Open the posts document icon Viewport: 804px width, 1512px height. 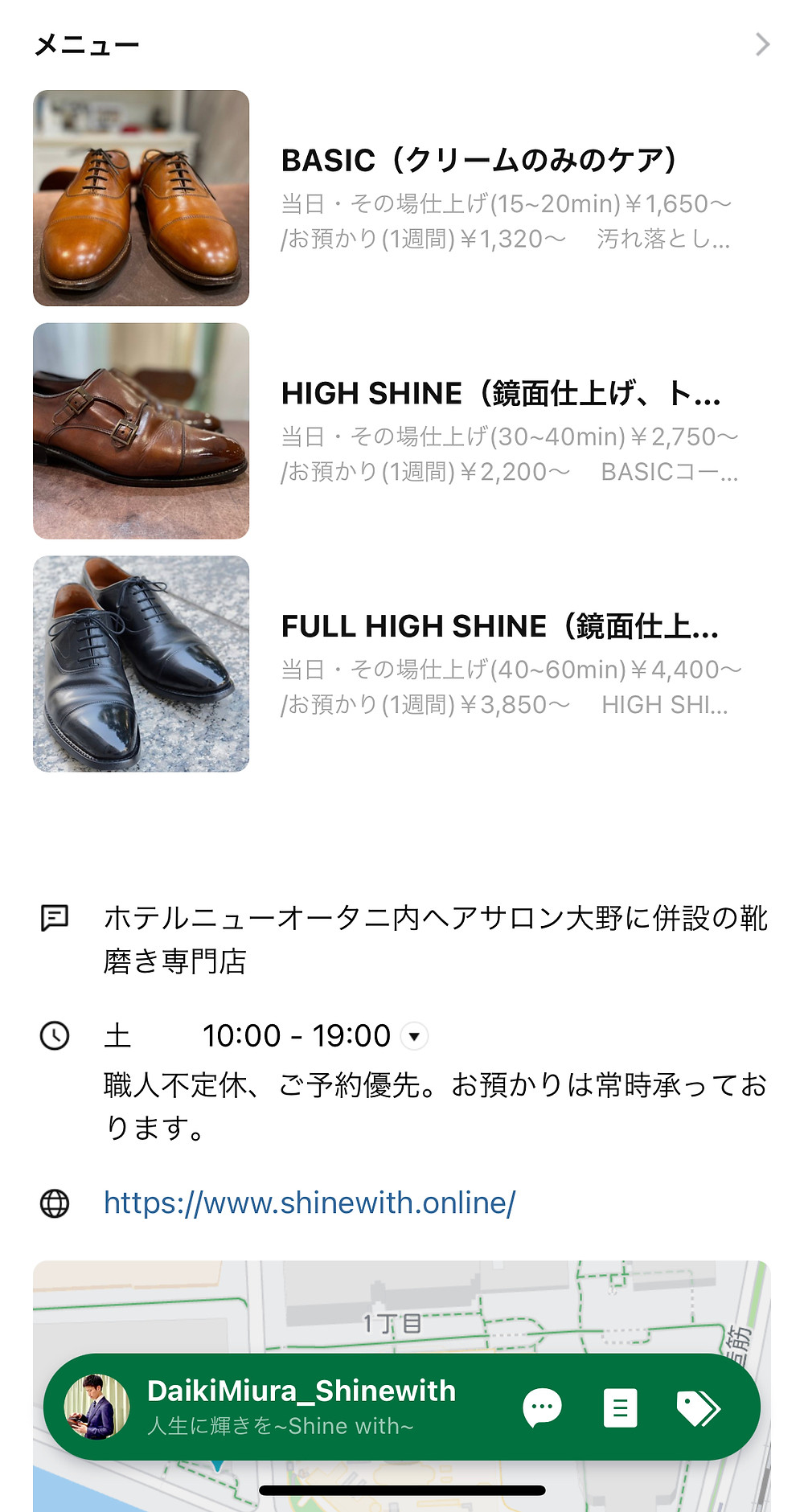click(620, 1408)
